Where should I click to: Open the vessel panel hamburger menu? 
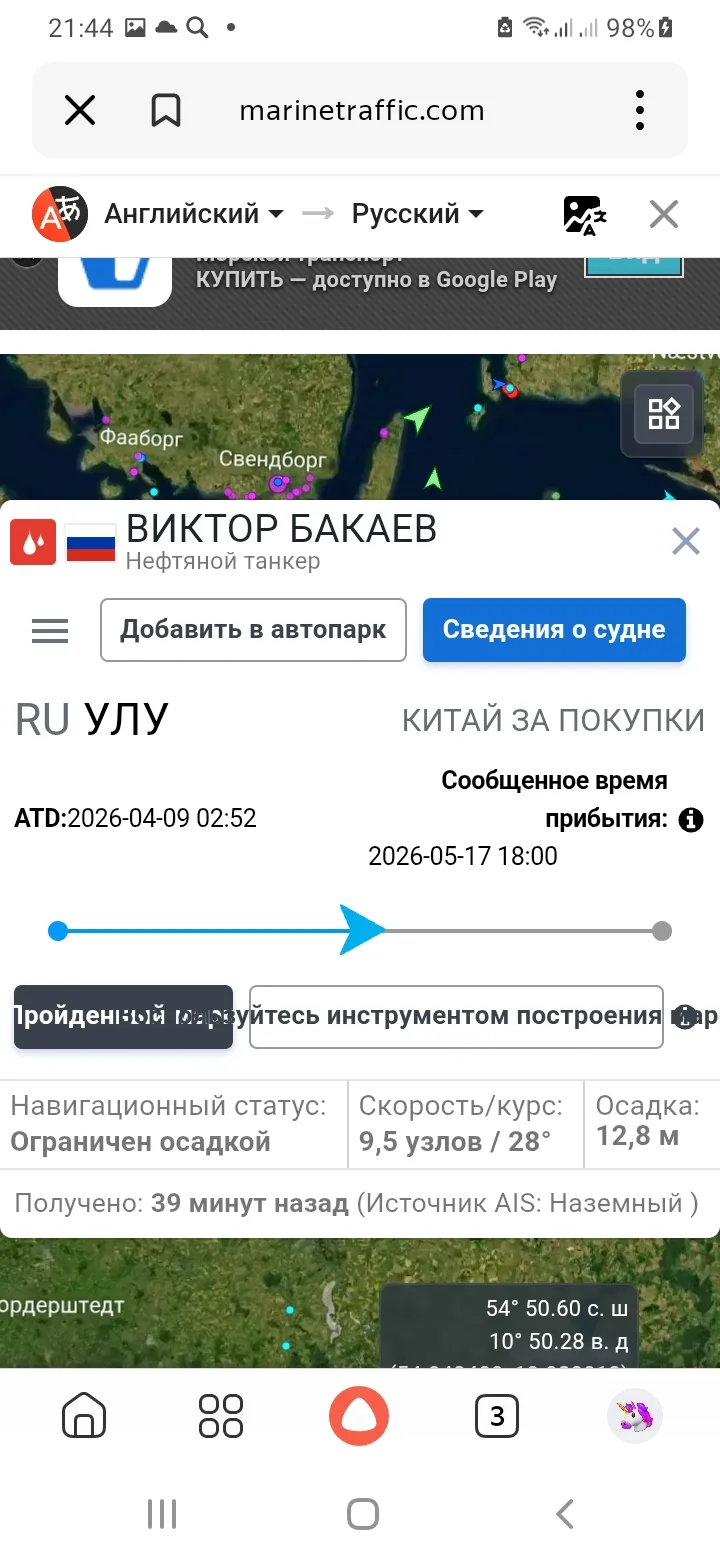50,631
